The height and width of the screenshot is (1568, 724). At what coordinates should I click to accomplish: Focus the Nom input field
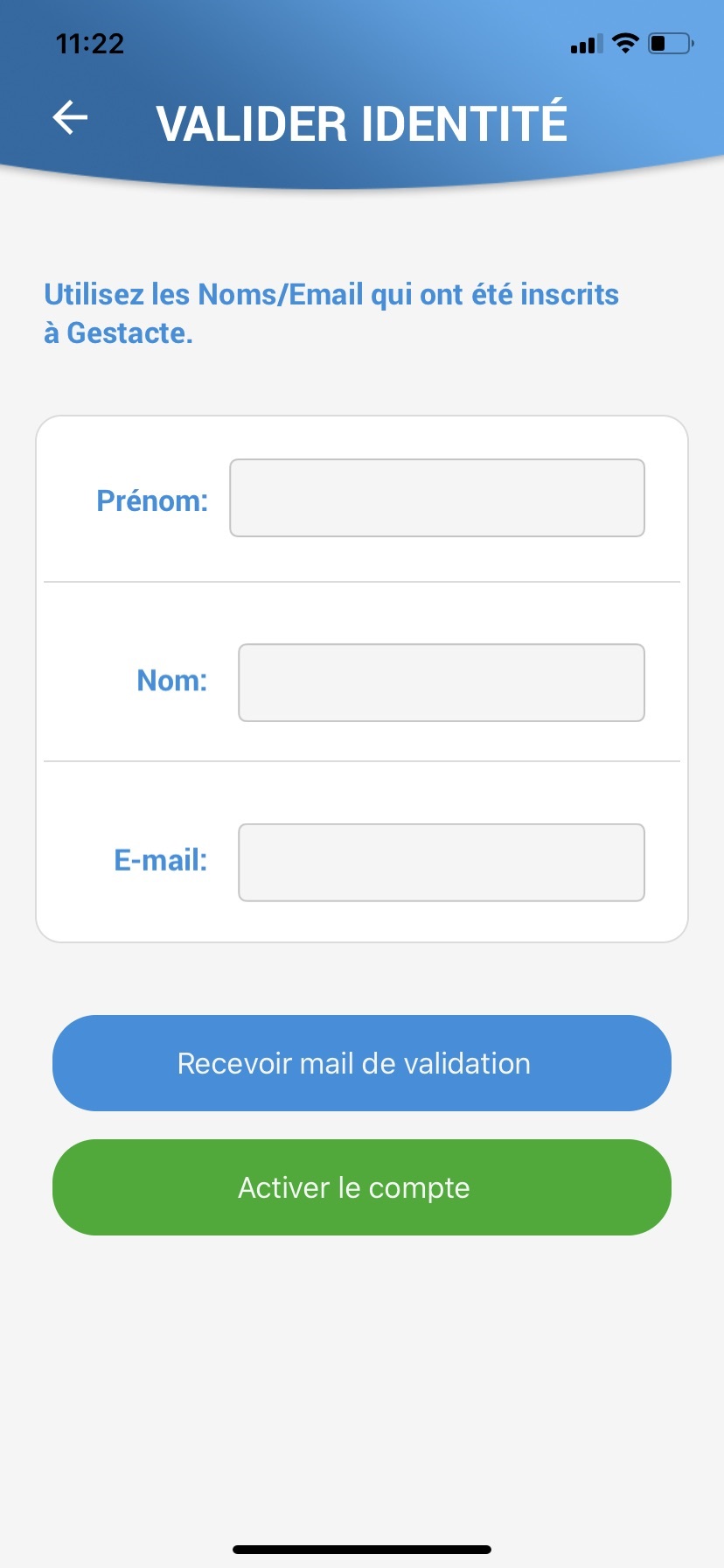click(x=442, y=682)
